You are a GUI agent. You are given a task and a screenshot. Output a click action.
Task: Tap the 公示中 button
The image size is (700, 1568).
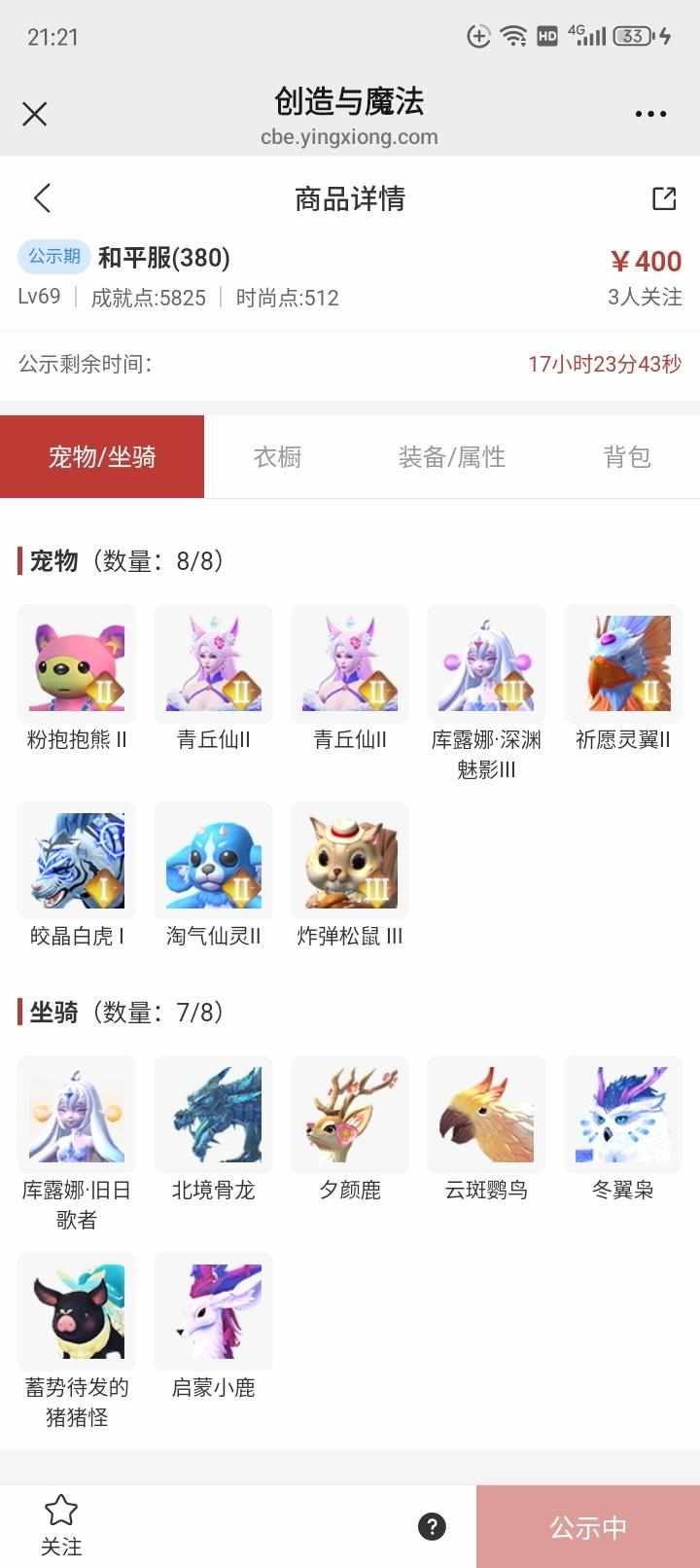click(588, 1527)
